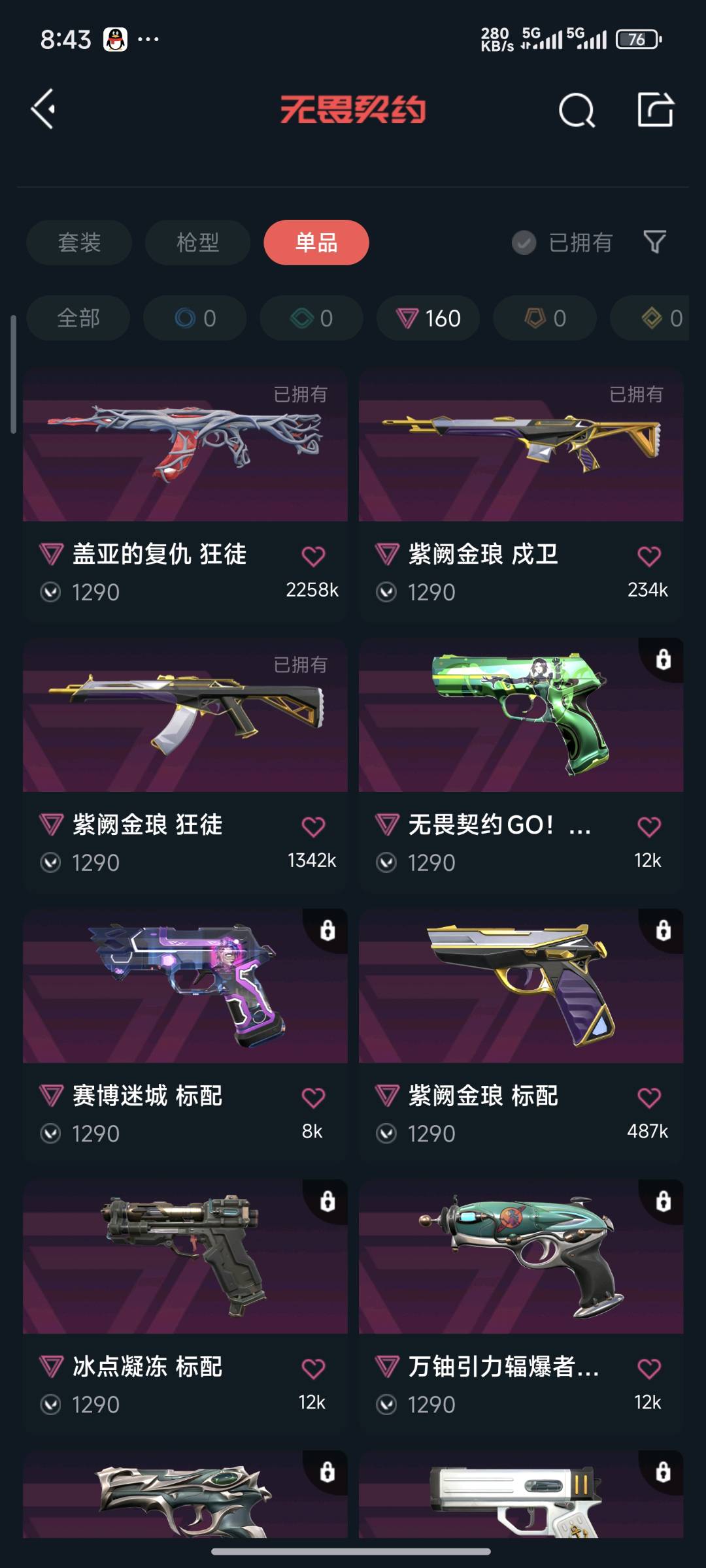Switch to the 枪型 tab

click(197, 242)
